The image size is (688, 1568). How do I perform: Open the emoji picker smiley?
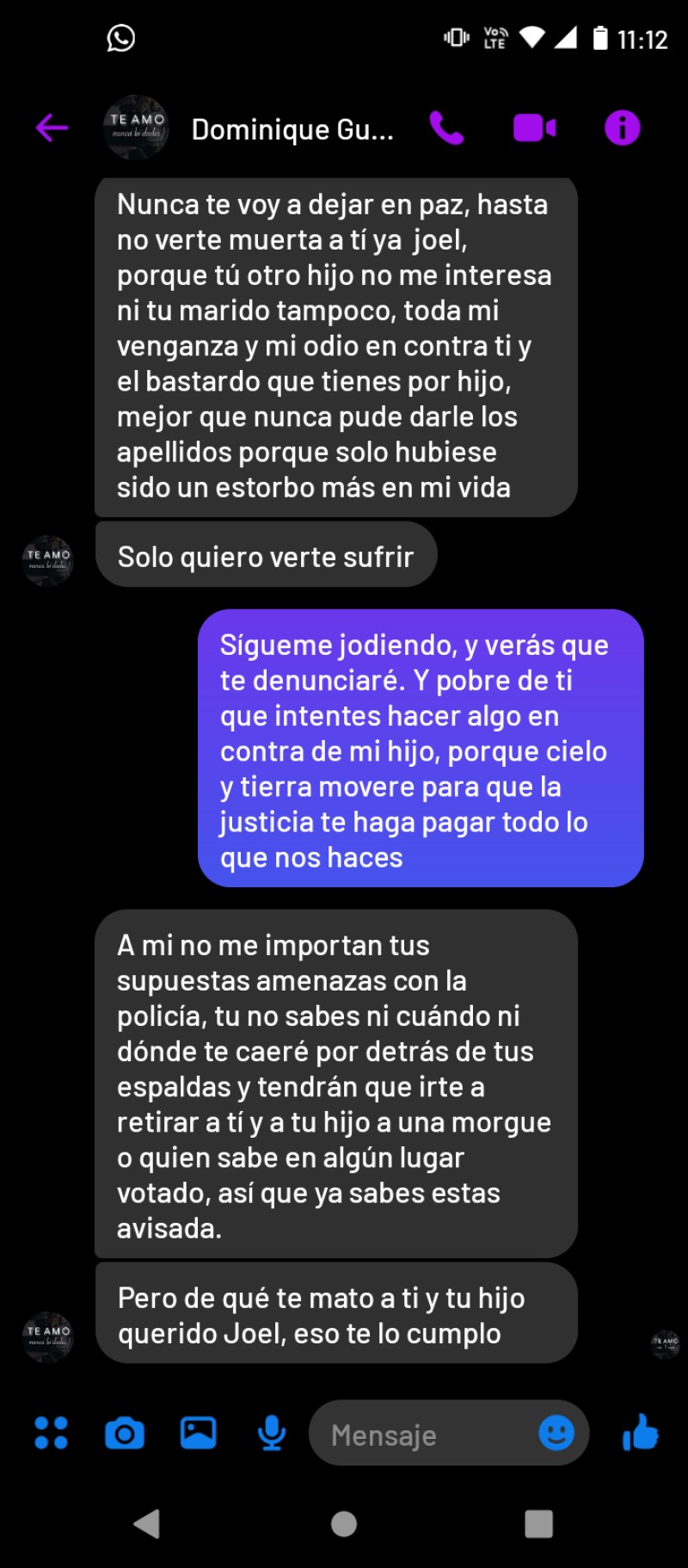click(556, 1433)
